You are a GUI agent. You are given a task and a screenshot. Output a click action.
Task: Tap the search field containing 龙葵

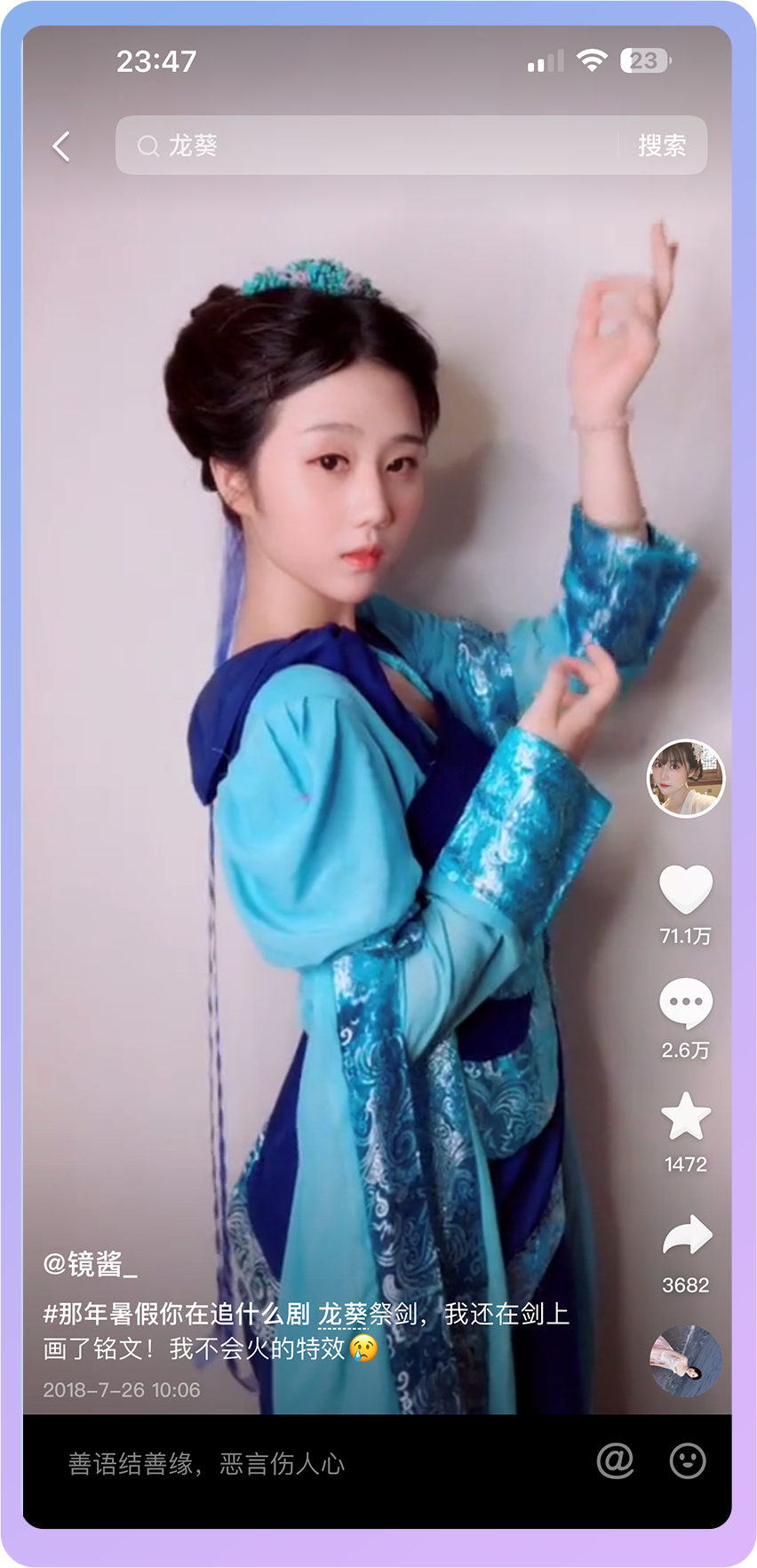(x=373, y=146)
